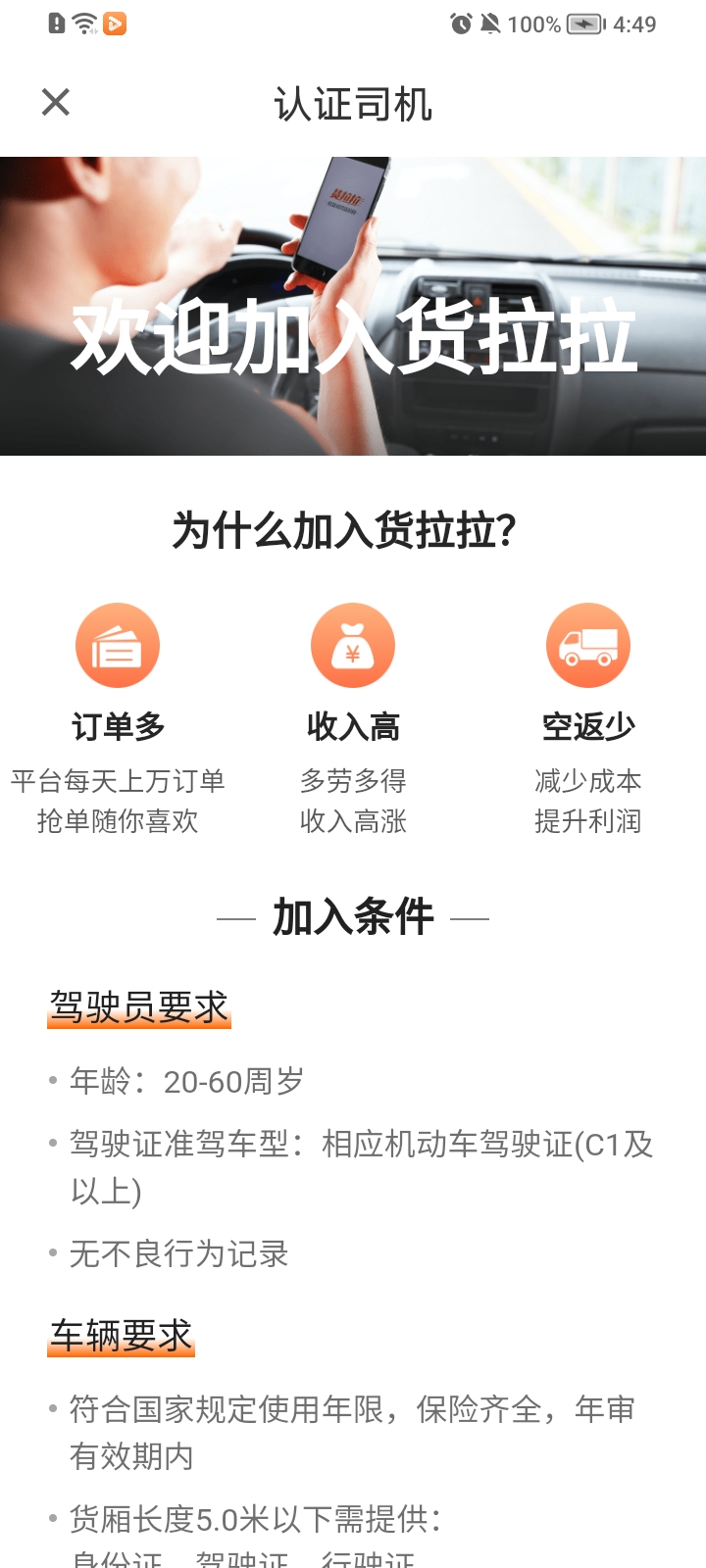Select the 订单多 order card icon

118,644
